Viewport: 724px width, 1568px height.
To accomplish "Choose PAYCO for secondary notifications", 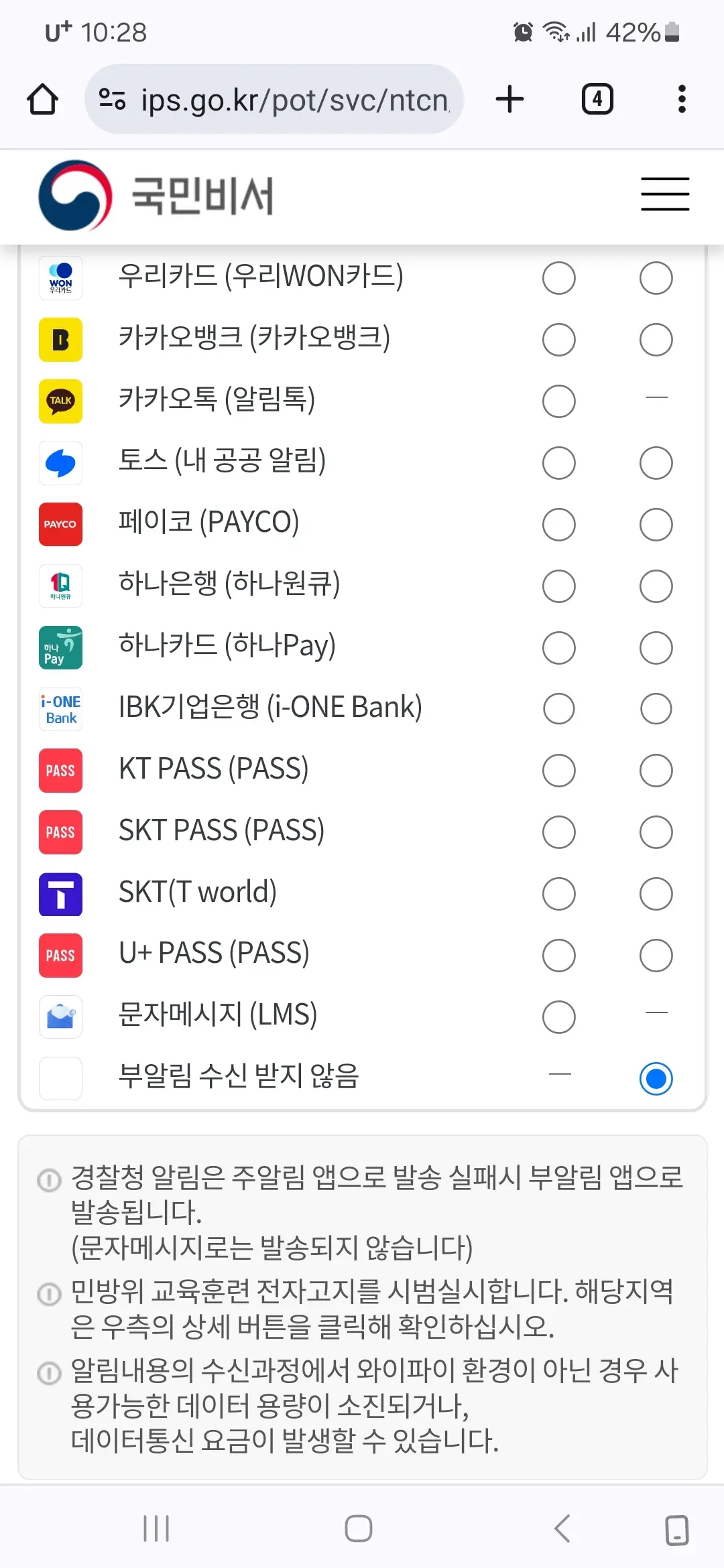I will tap(656, 524).
